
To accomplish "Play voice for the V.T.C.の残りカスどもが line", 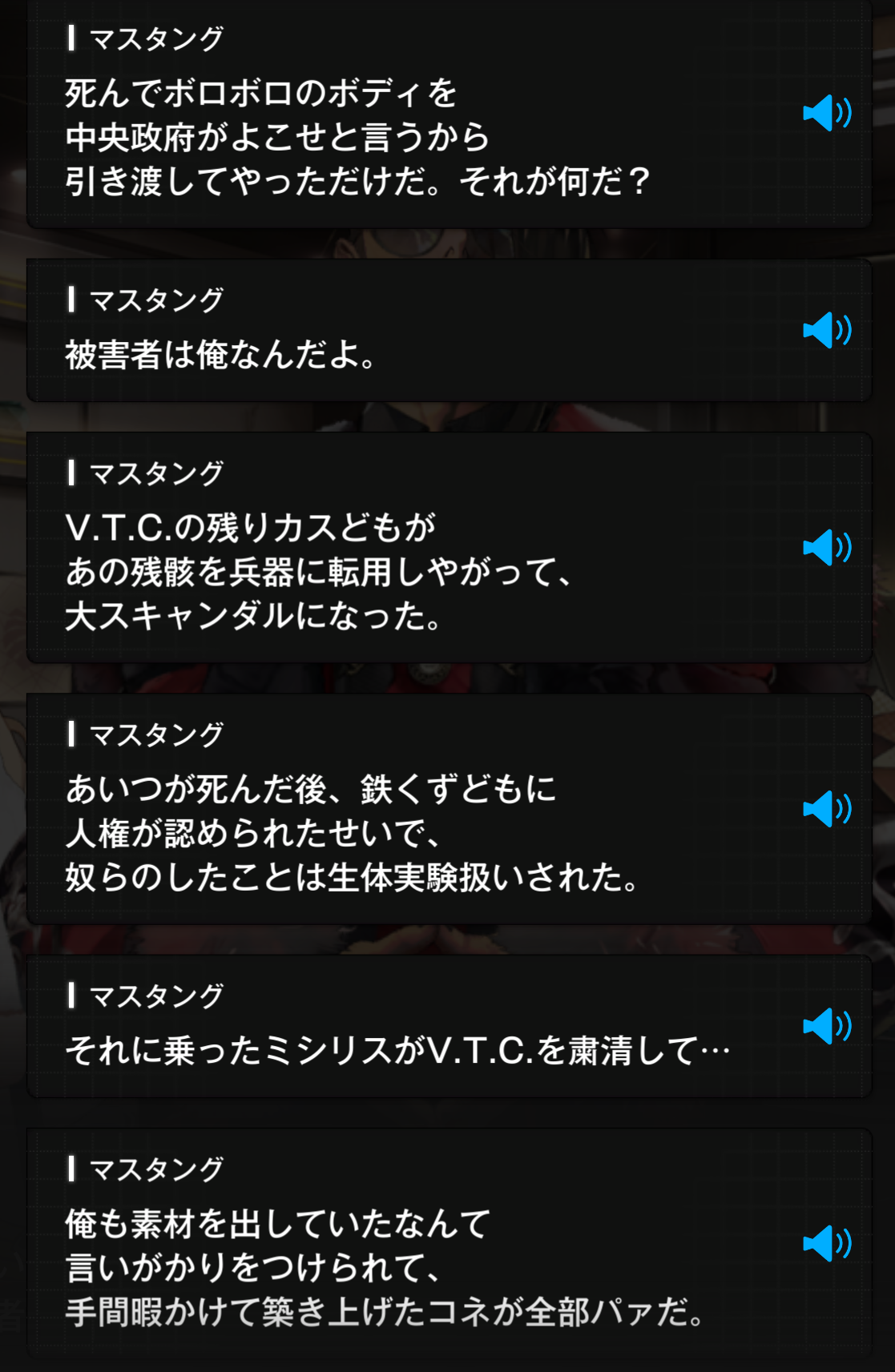I will coord(826,548).
